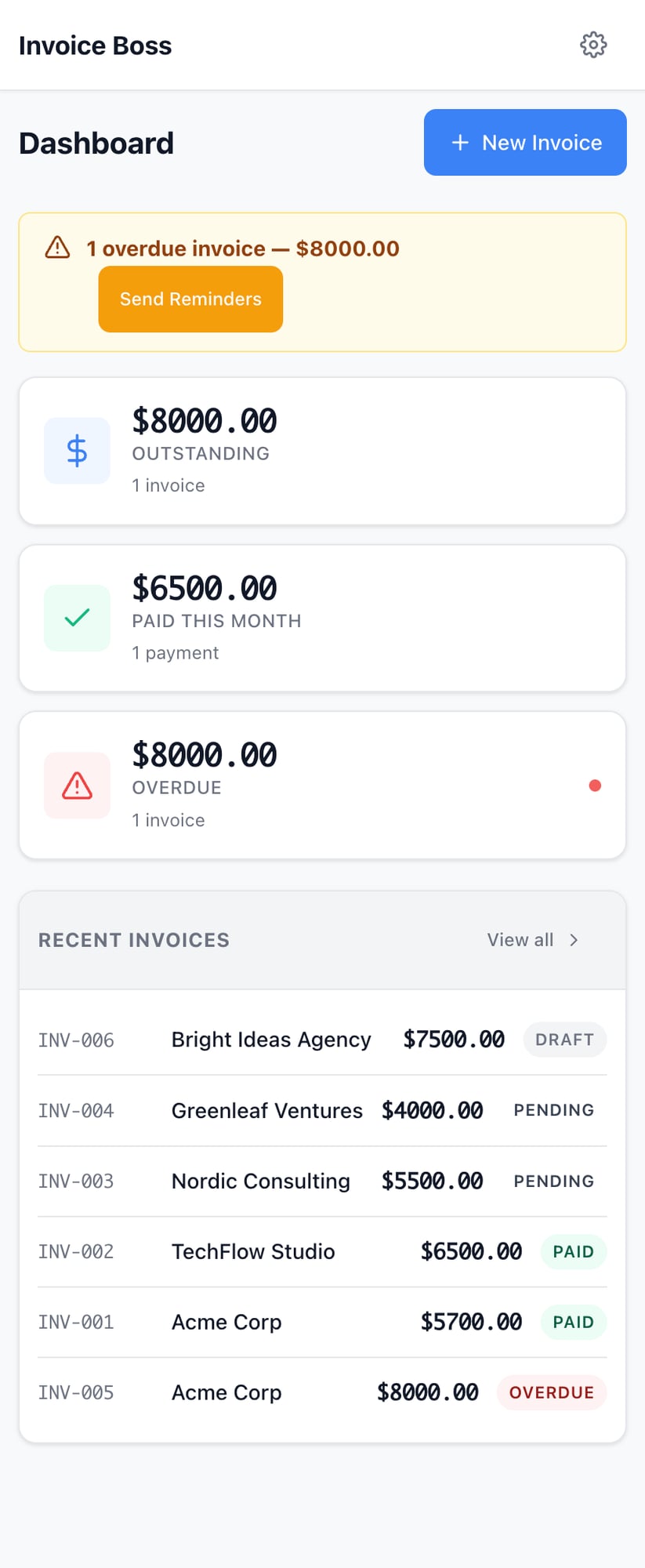Select the Invoice Boss app title
The width and height of the screenshot is (645, 1568).
[95, 45]
